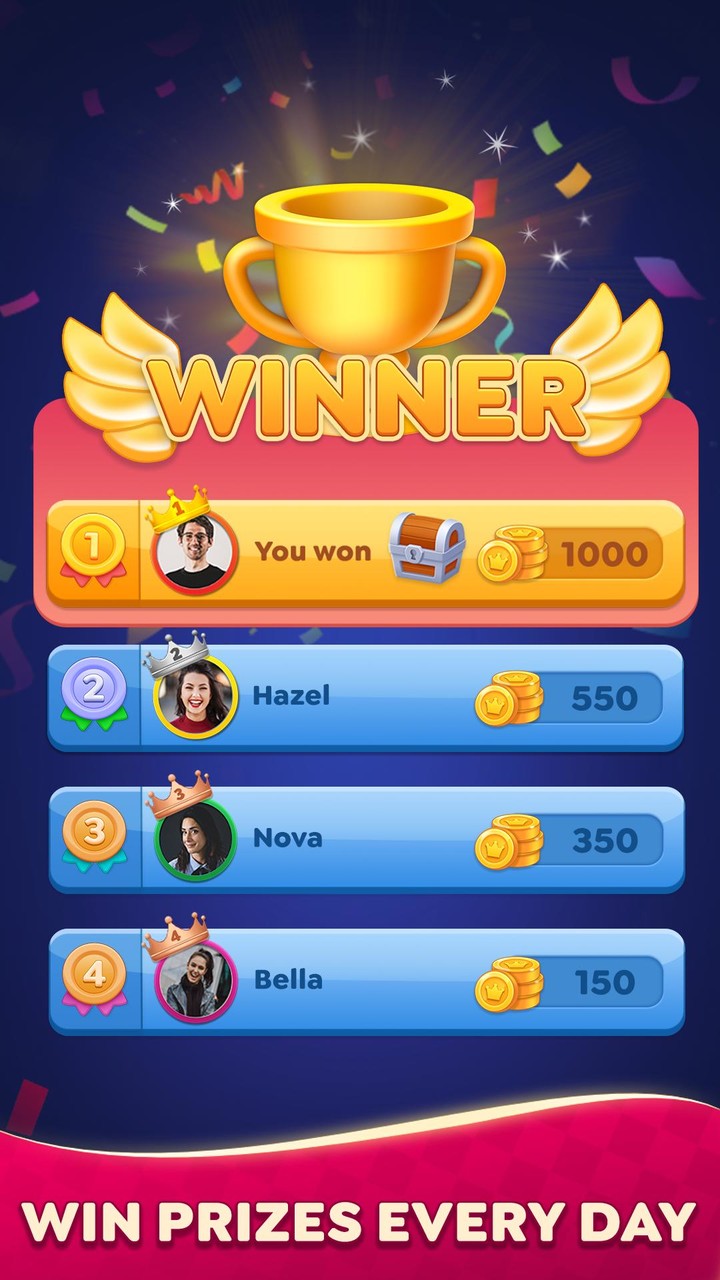Image resolution: width=720 pixels, height=1280 pixels.
Task: Open your winner profile avatar
Action: (189, 553)
